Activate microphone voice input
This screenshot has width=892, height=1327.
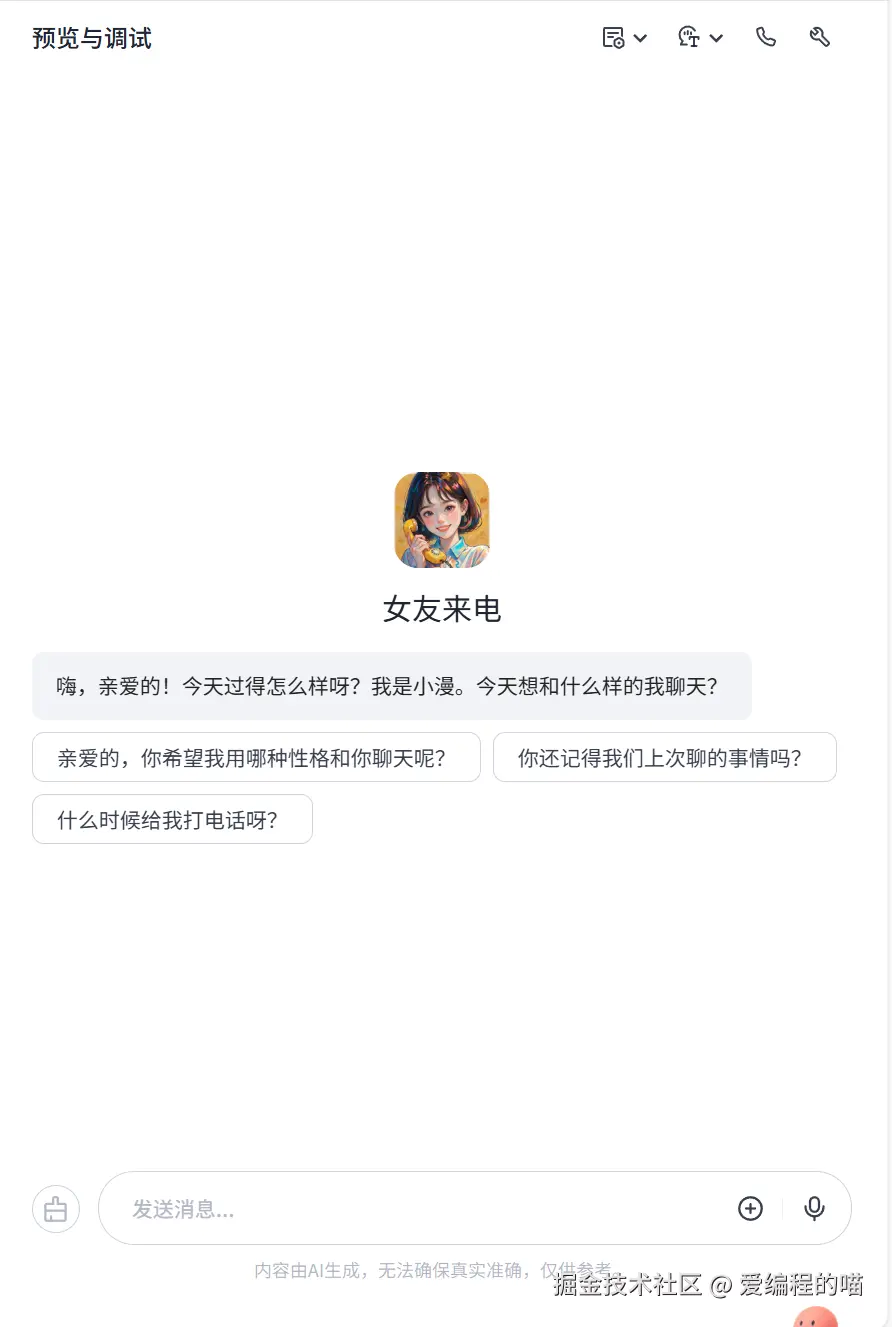coord(814,1209)
